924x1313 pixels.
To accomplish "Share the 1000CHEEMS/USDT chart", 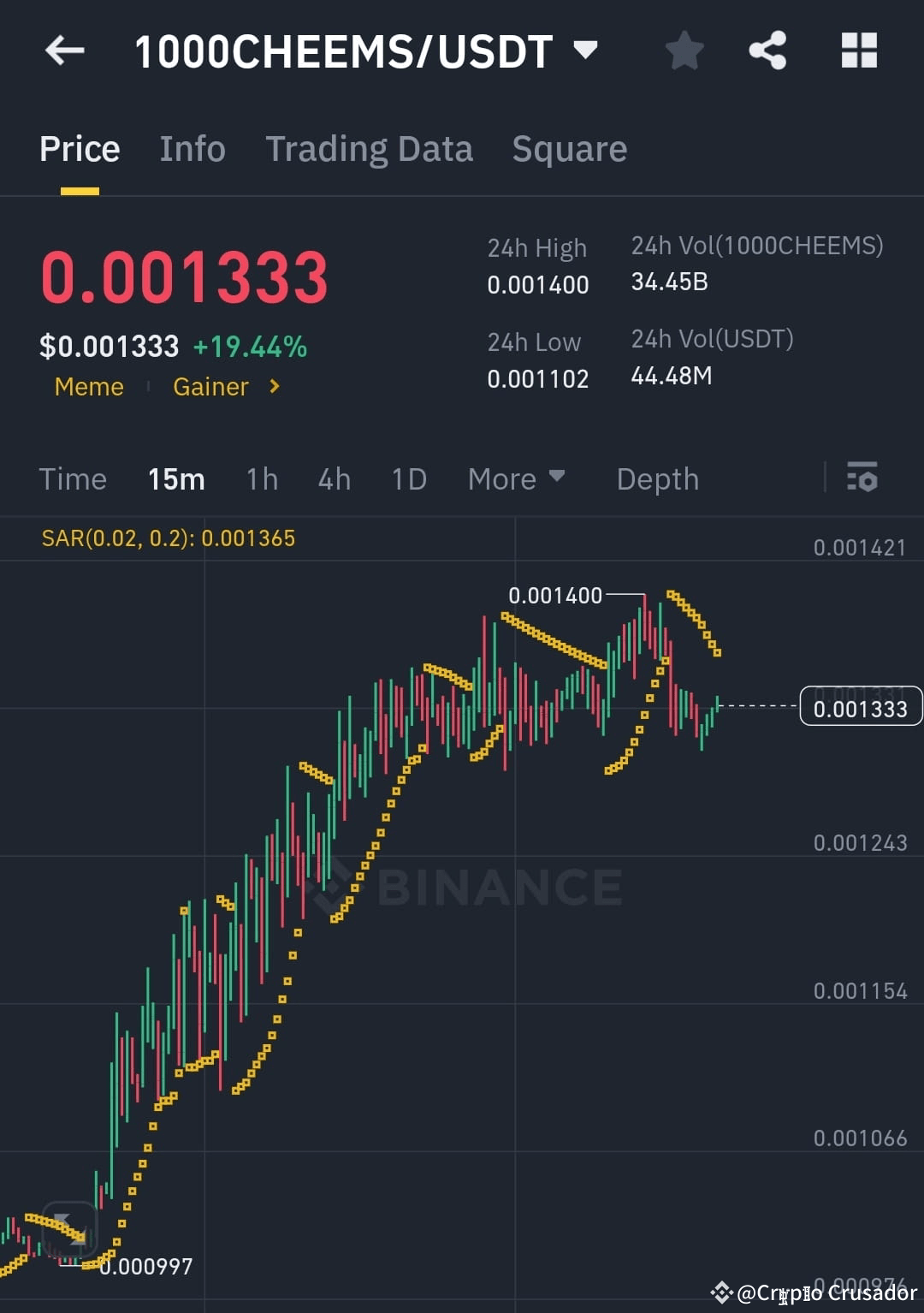I will coord(767,50).
